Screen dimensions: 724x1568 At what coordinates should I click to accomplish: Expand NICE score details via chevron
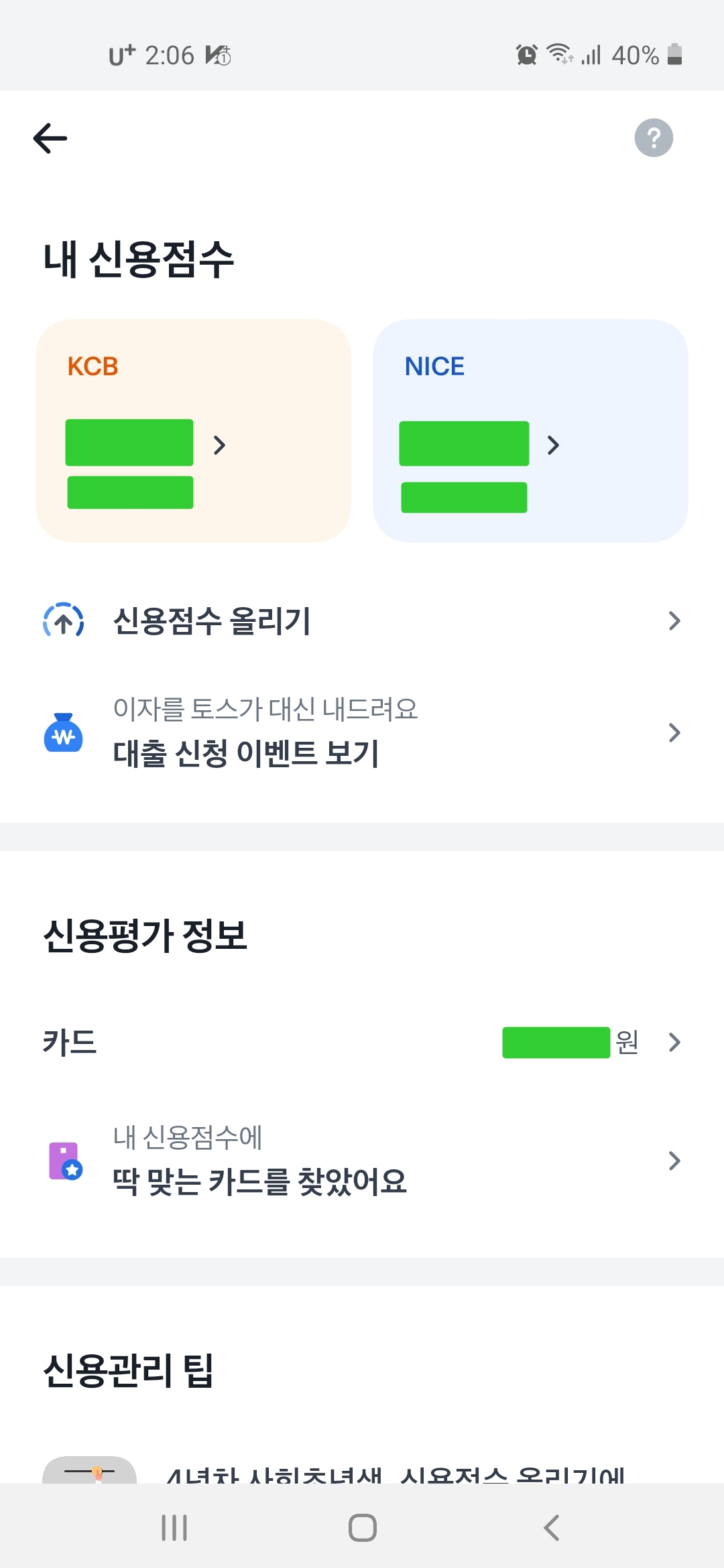(553, 445)
